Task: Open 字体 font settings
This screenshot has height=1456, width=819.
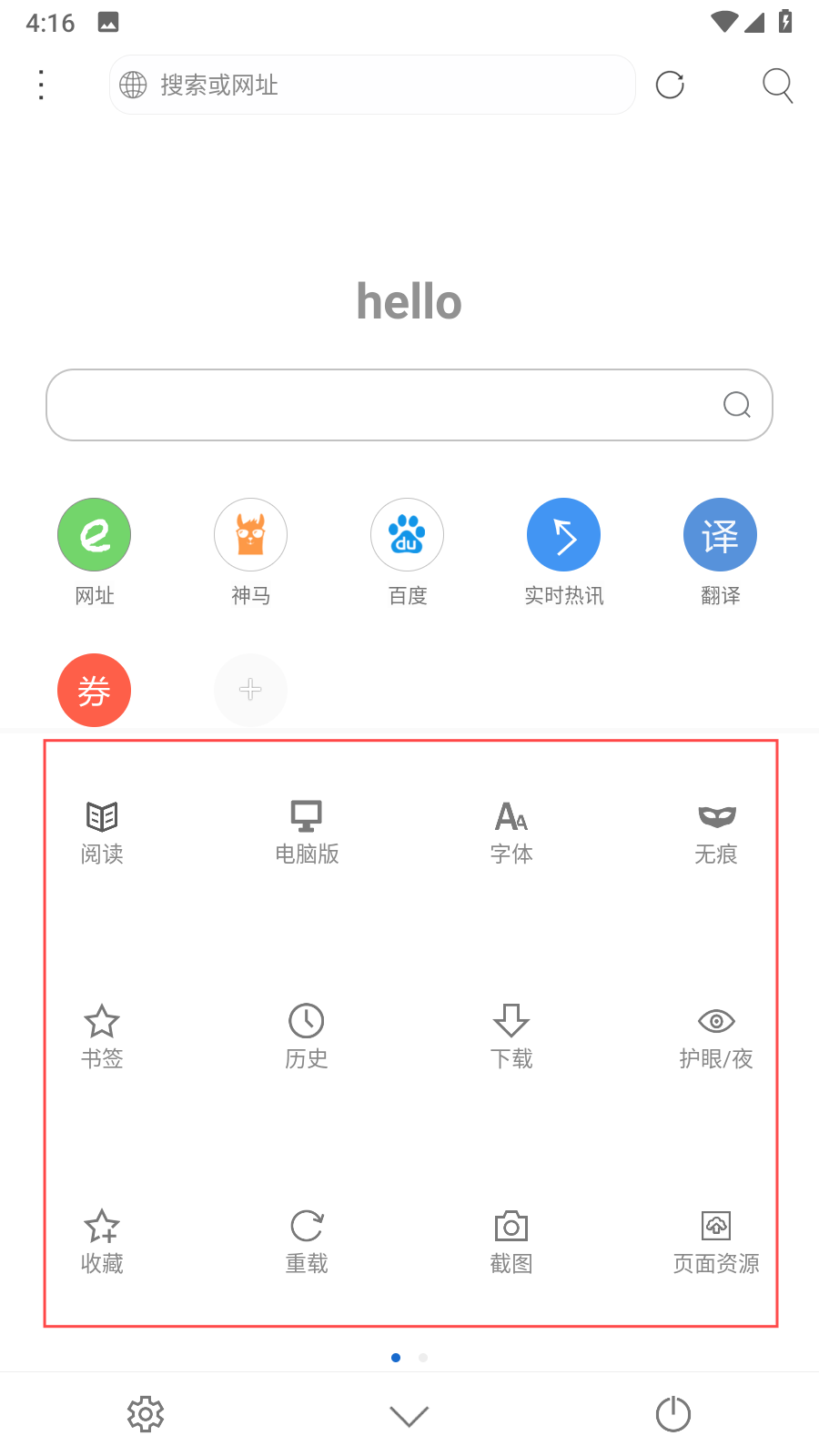Action: coord(511,831)
